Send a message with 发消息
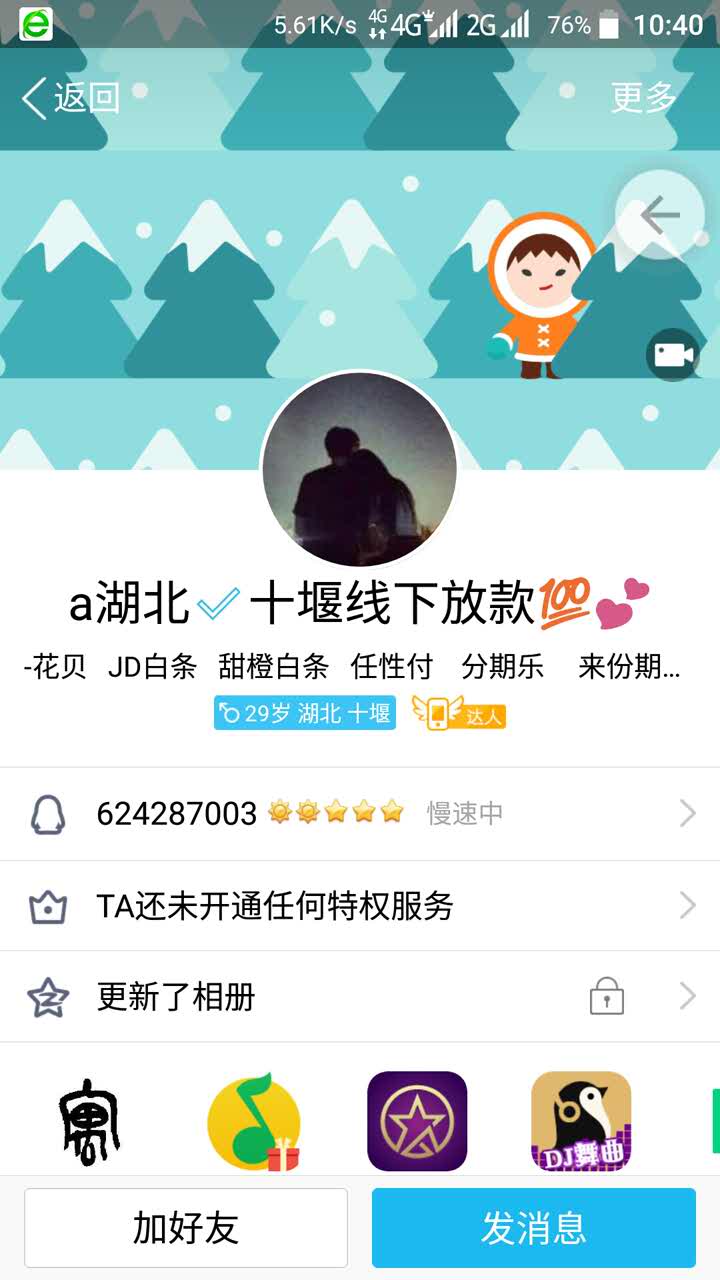 pyautogui.click(x=534, y=1228)
